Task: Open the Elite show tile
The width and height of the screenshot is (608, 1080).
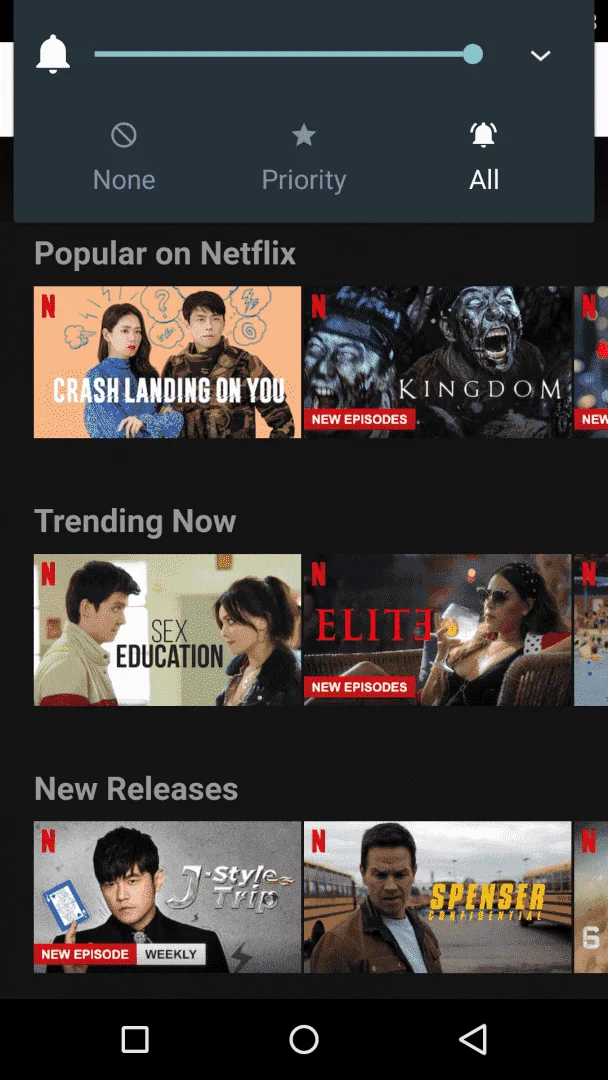Action: 437,630
